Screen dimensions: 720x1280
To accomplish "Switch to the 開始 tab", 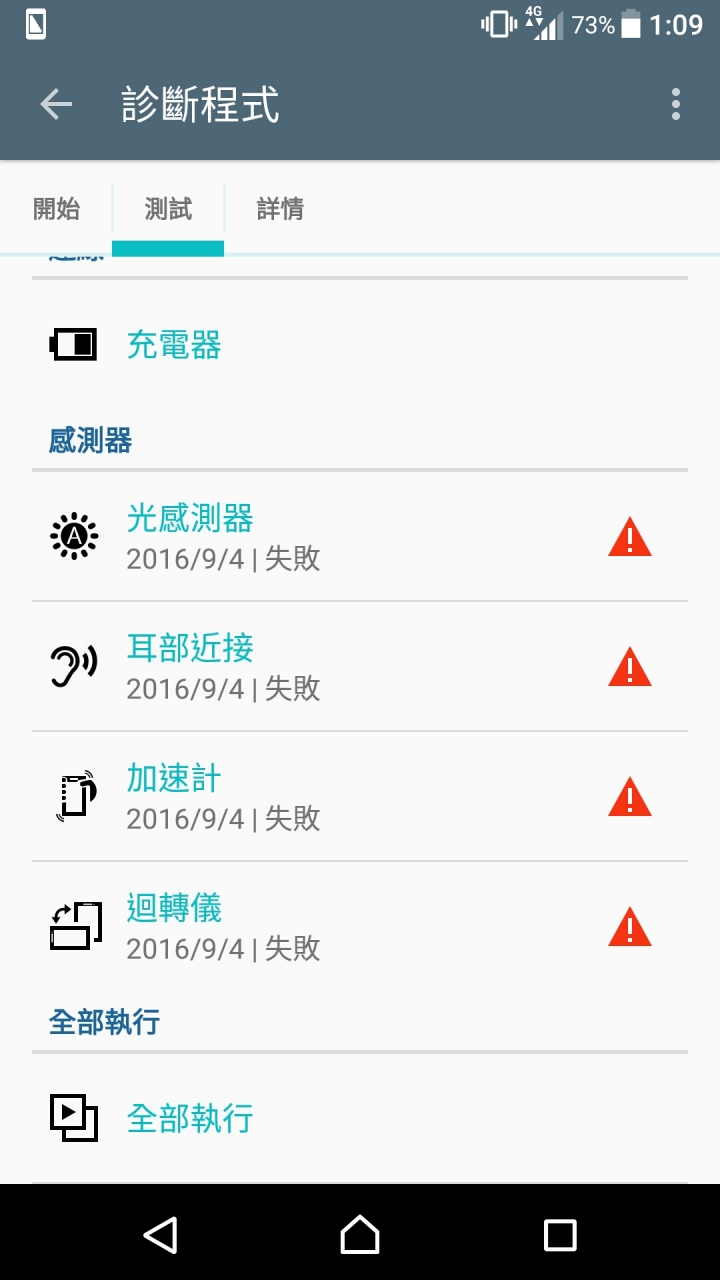I will [x=56, y=209].
